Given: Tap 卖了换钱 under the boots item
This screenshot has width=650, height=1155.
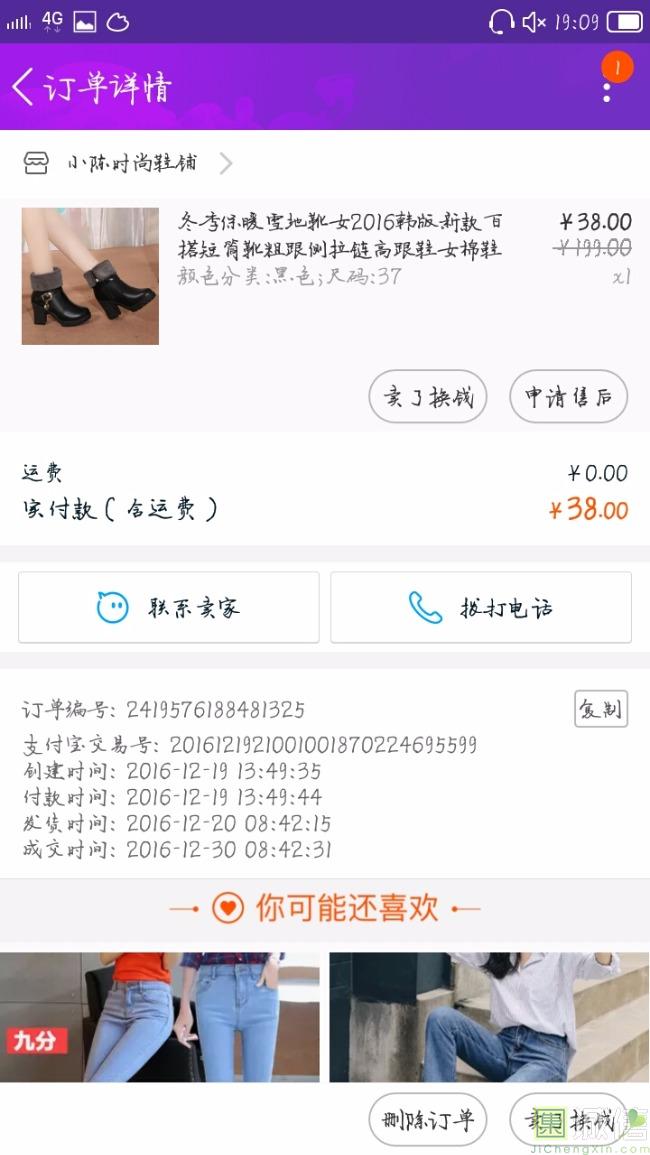Looking at the screenshot, I should click(428, 397).
